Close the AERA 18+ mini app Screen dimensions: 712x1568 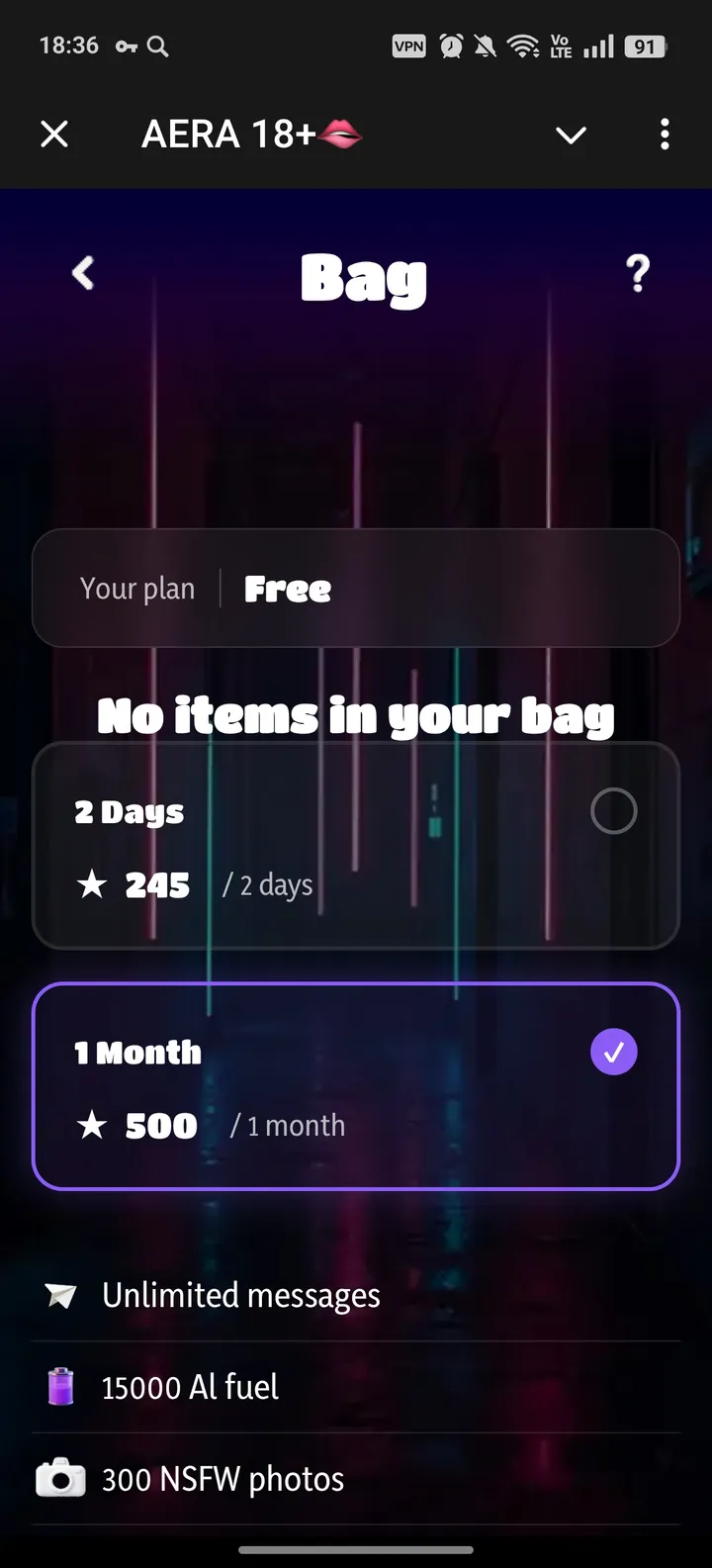coord(54,134)
